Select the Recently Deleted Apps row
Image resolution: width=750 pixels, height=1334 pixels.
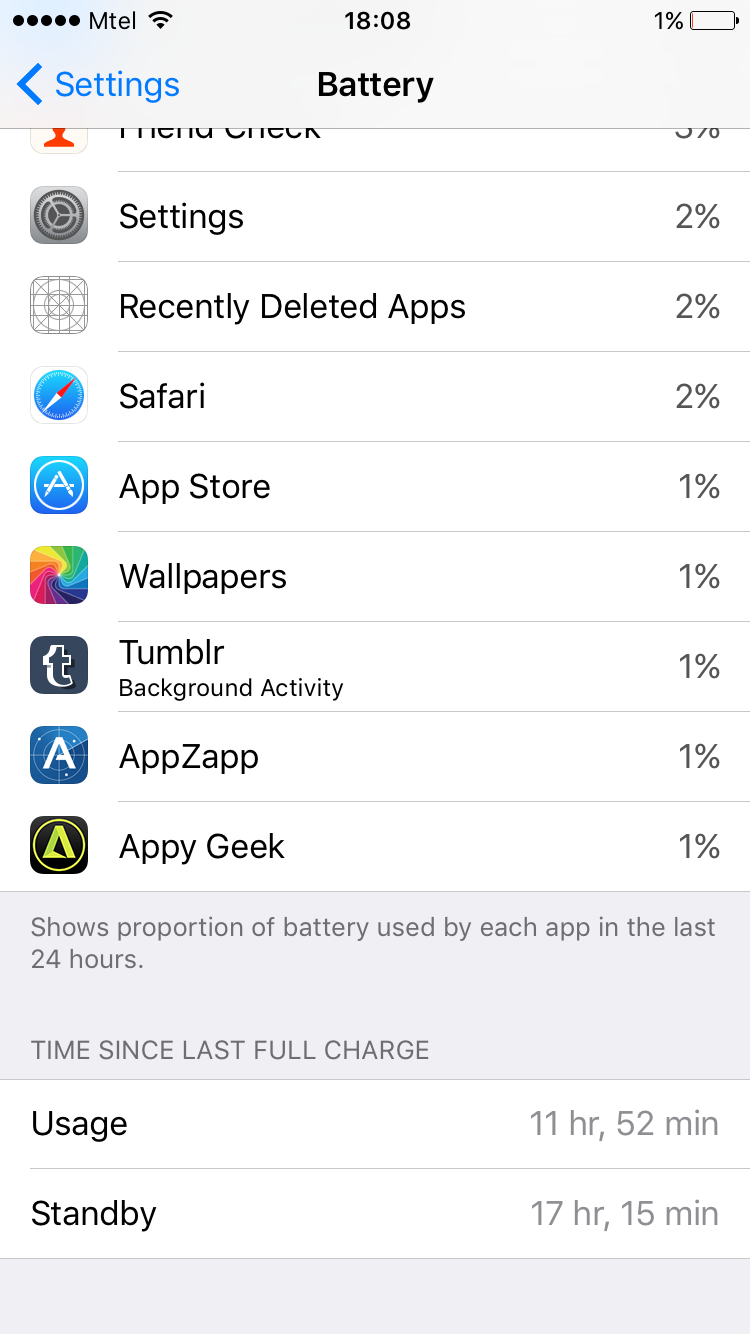point(375,307)
